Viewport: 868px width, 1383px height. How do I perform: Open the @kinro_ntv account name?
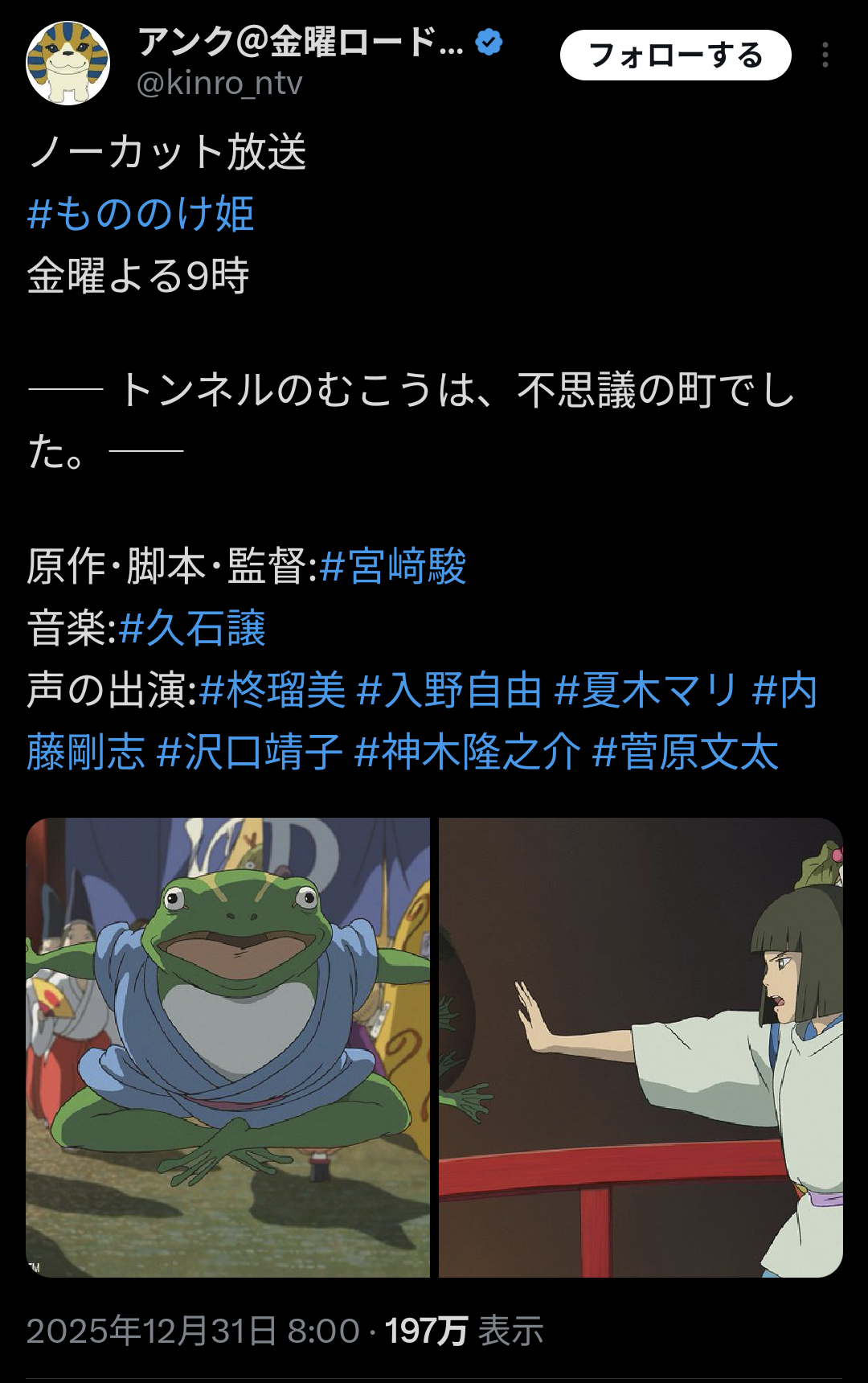pyautogui.click(x=219, y=83)
